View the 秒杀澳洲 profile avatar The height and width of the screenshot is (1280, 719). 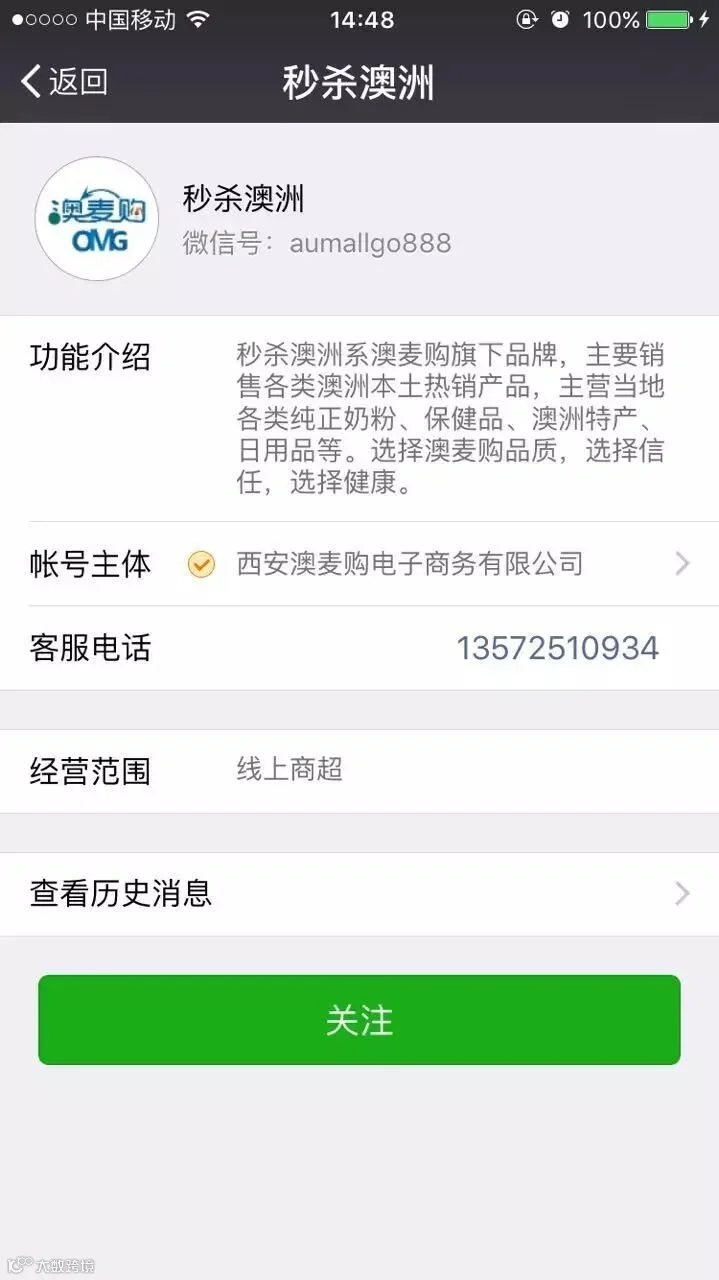coord(97,218)
